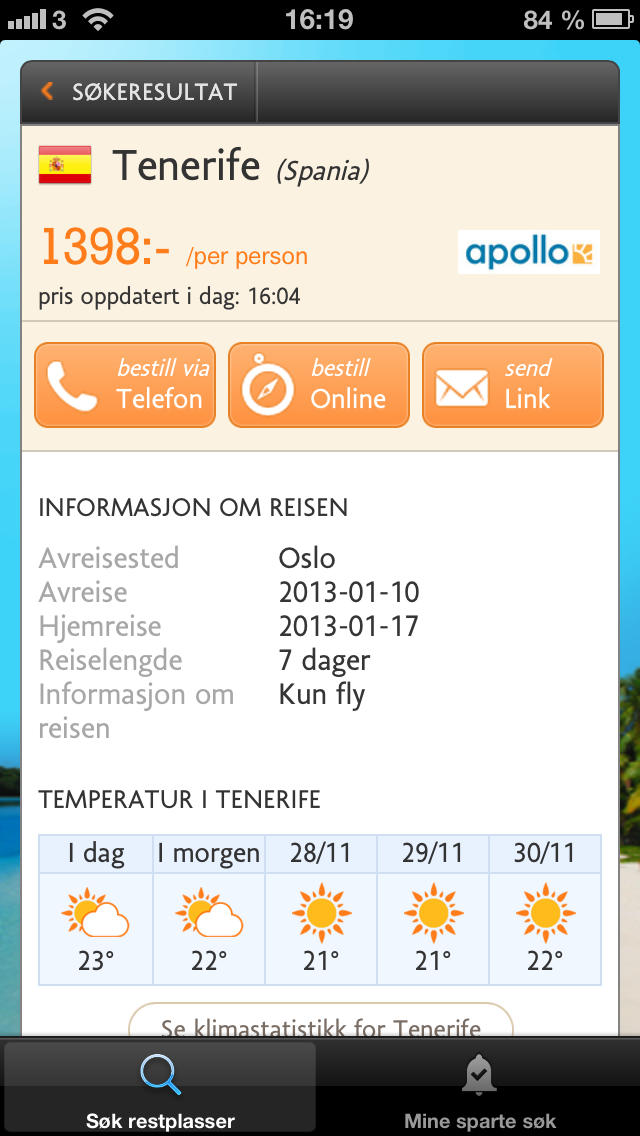Open the Mine sparte søk tab

(x=479, y=1087)
